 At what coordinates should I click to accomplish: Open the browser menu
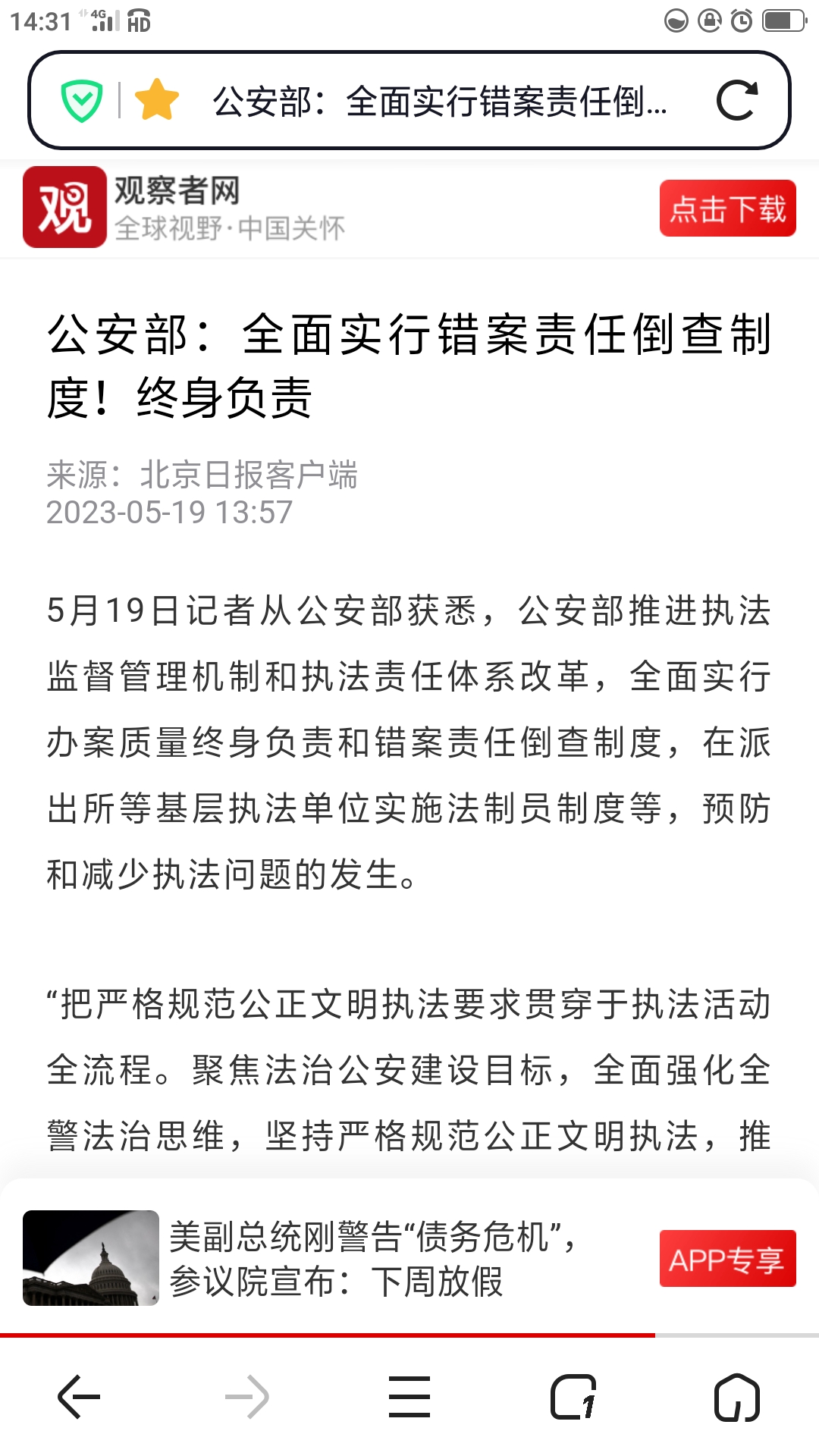(x=409, y=1396)
